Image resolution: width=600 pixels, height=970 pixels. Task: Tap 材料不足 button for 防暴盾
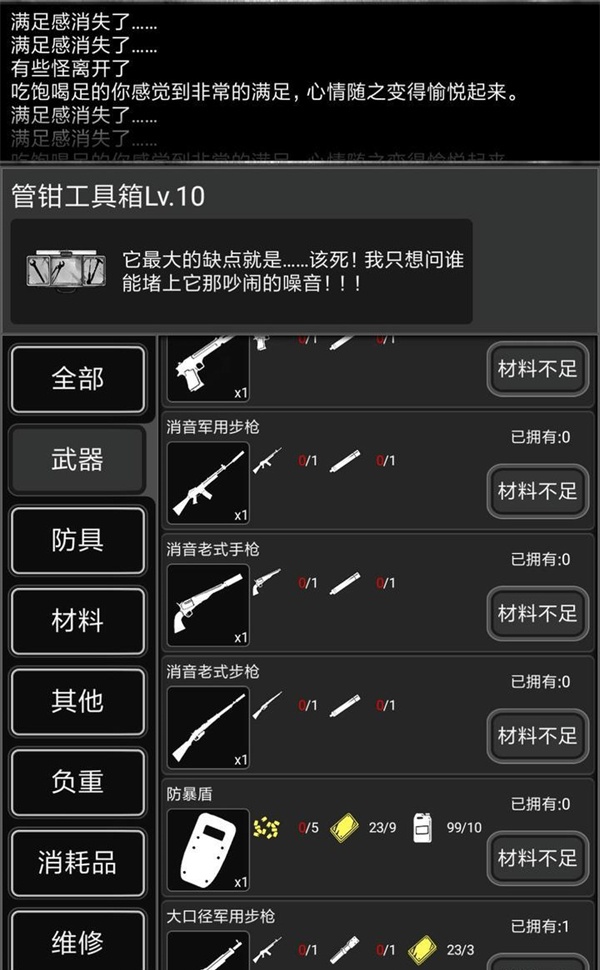click(538, 858)
